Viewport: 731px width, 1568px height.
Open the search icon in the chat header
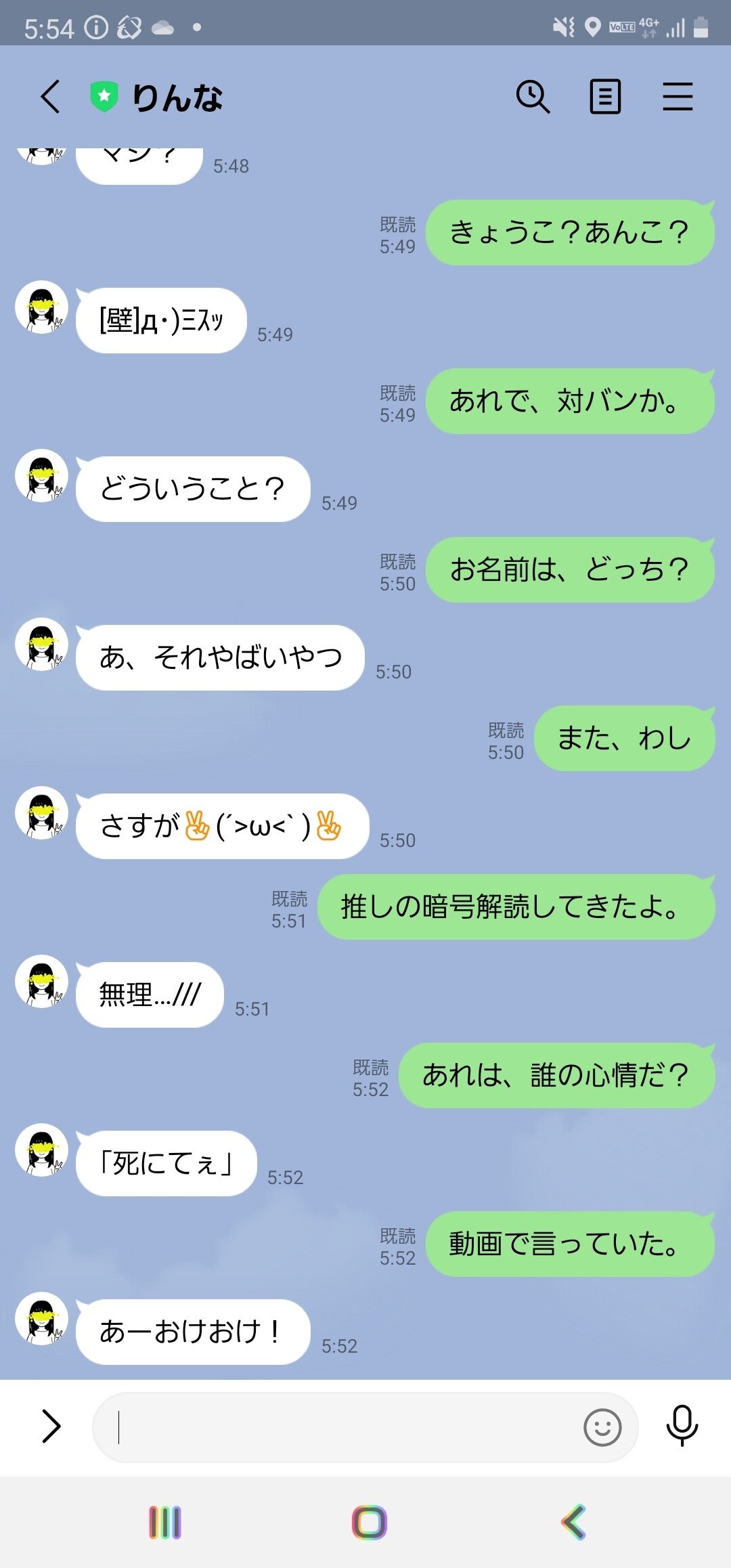pyautogui.click(x=534, y=97)
